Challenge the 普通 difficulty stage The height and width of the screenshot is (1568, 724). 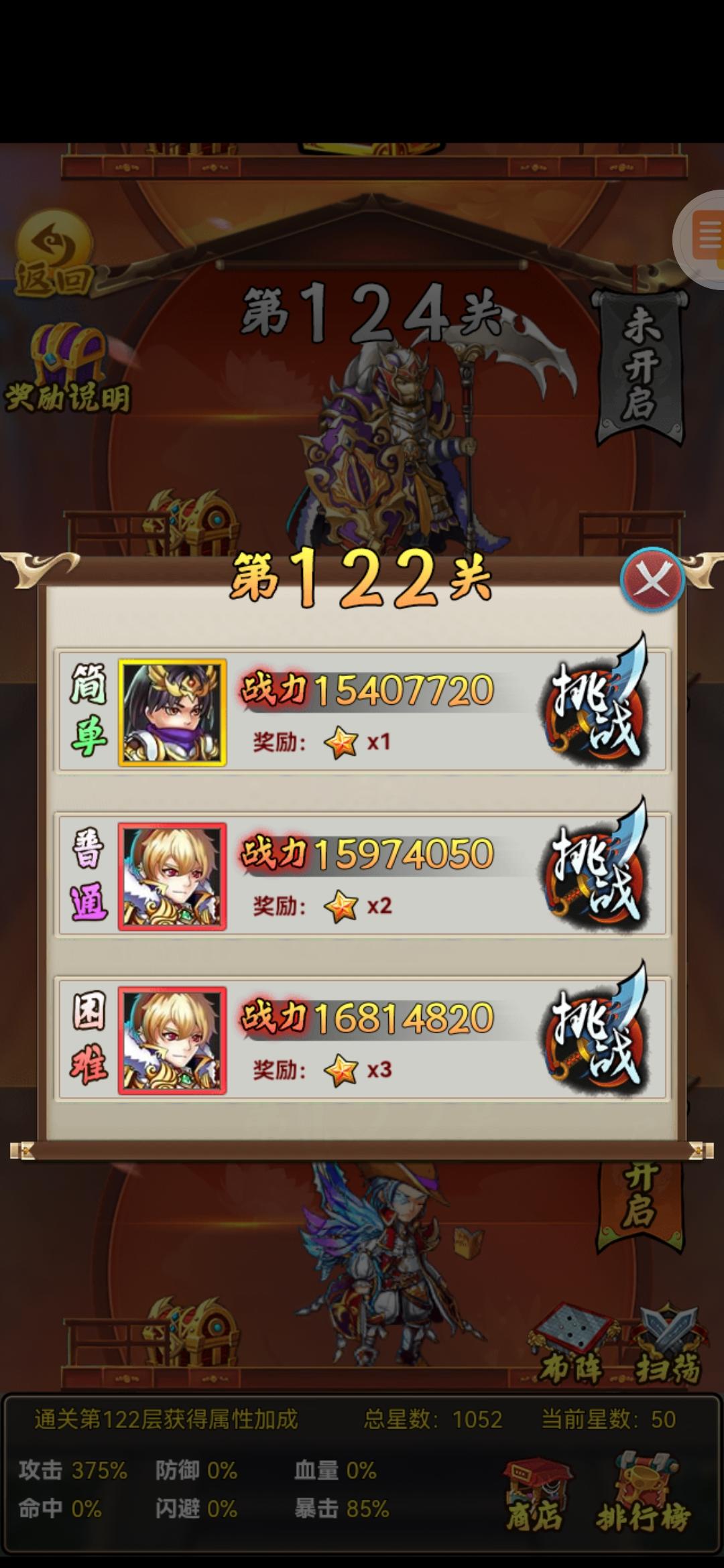coord(596,874)
